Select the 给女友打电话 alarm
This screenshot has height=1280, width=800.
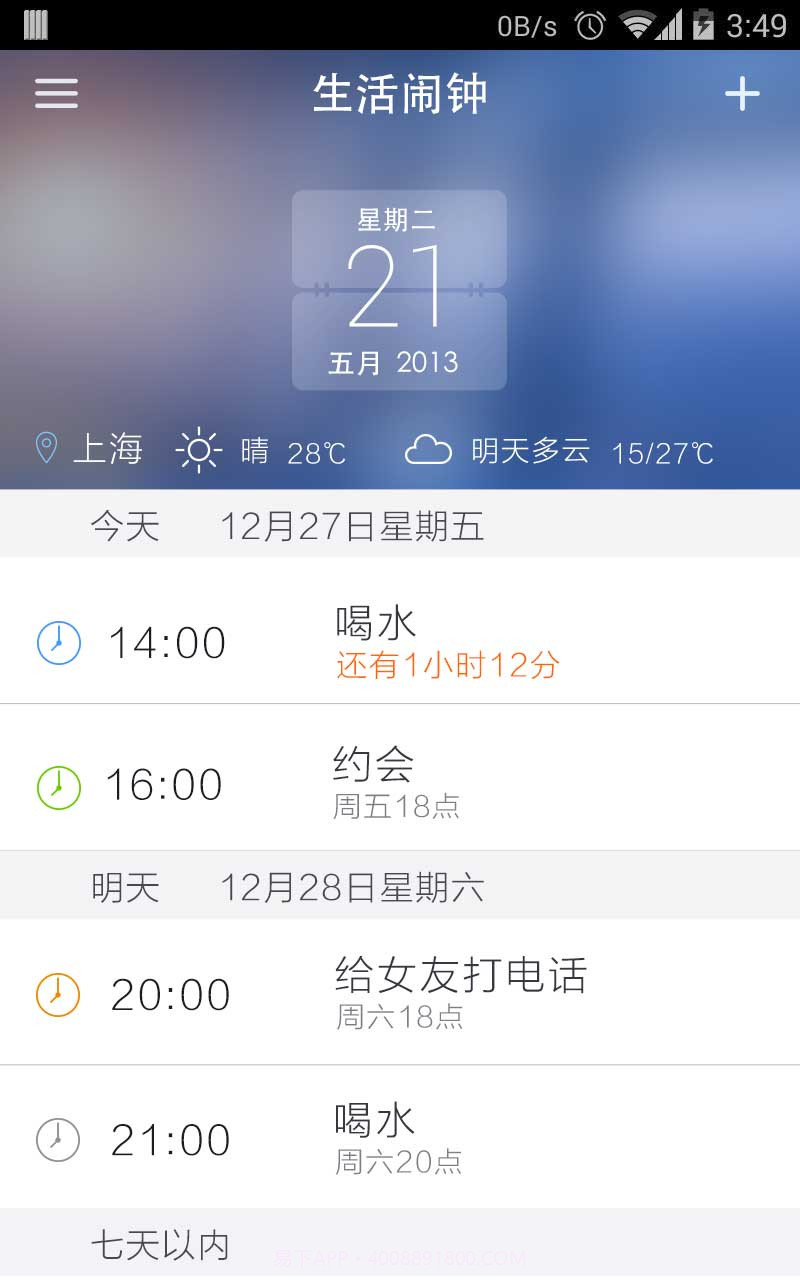click(x=400, y=993)
